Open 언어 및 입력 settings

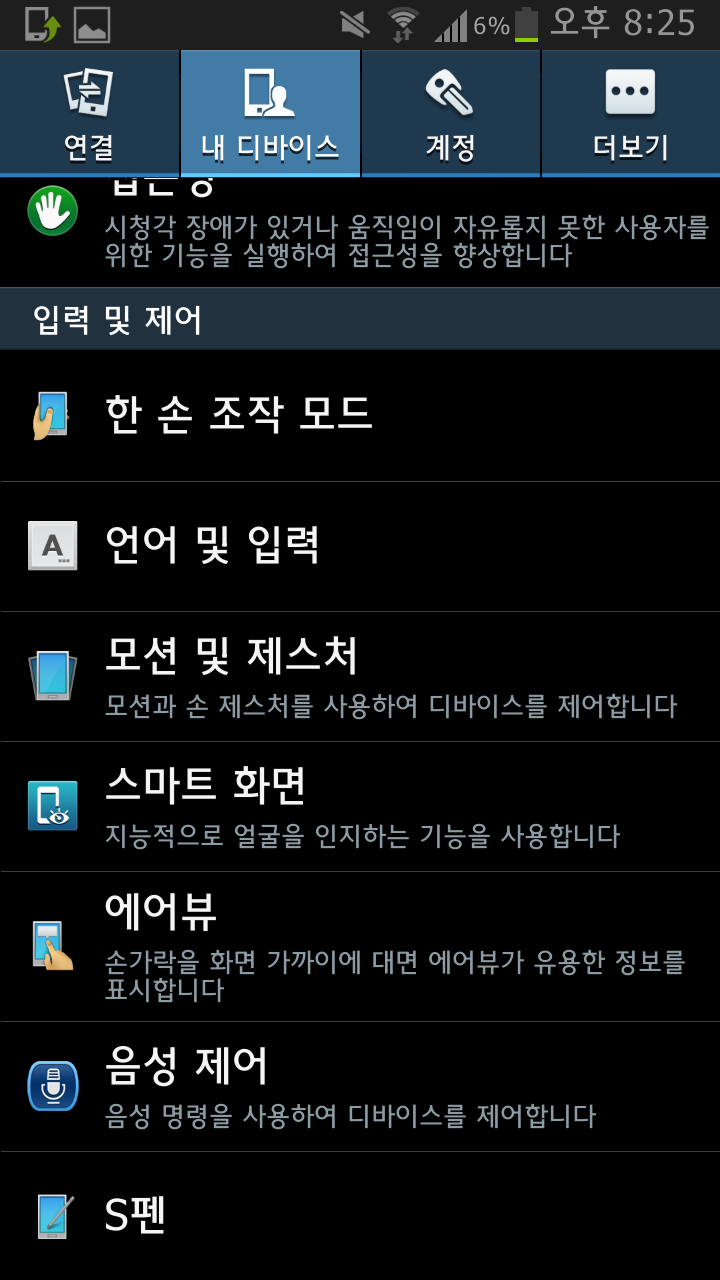tap(360, 546)
